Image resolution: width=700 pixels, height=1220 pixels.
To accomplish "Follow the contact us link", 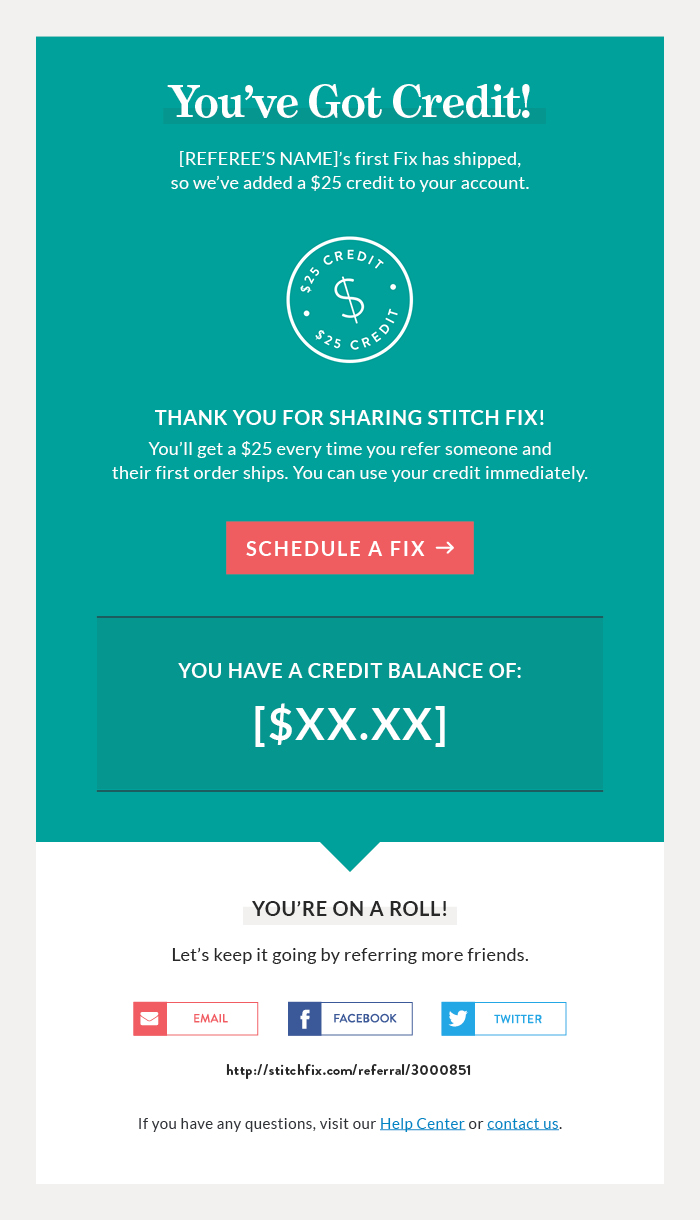I will click(522, 1123).
